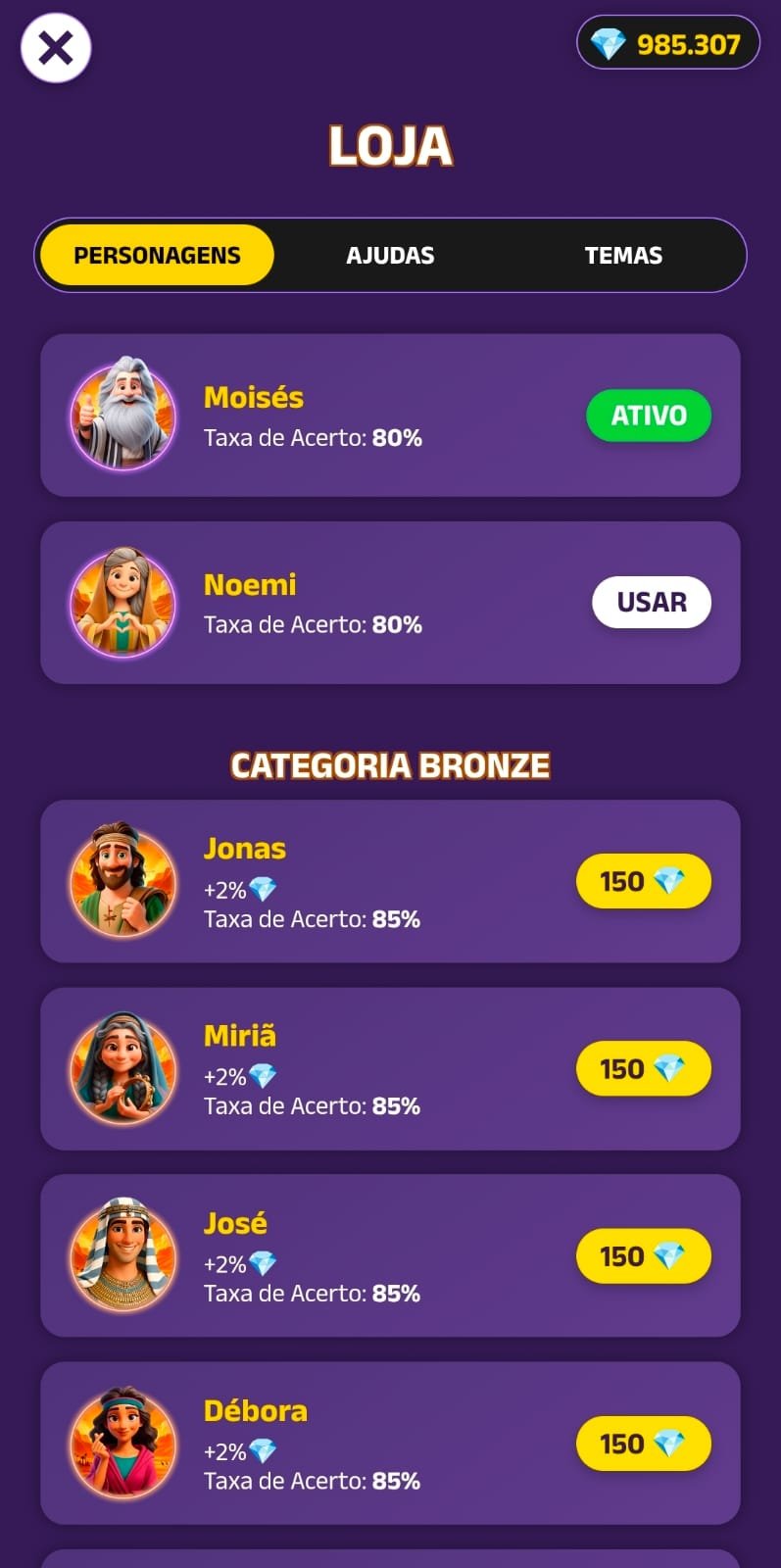The height and width of the screenshot is (1568, 781).
Task: Purchase Débora using her 150 price button
Action: (643, 1443)
